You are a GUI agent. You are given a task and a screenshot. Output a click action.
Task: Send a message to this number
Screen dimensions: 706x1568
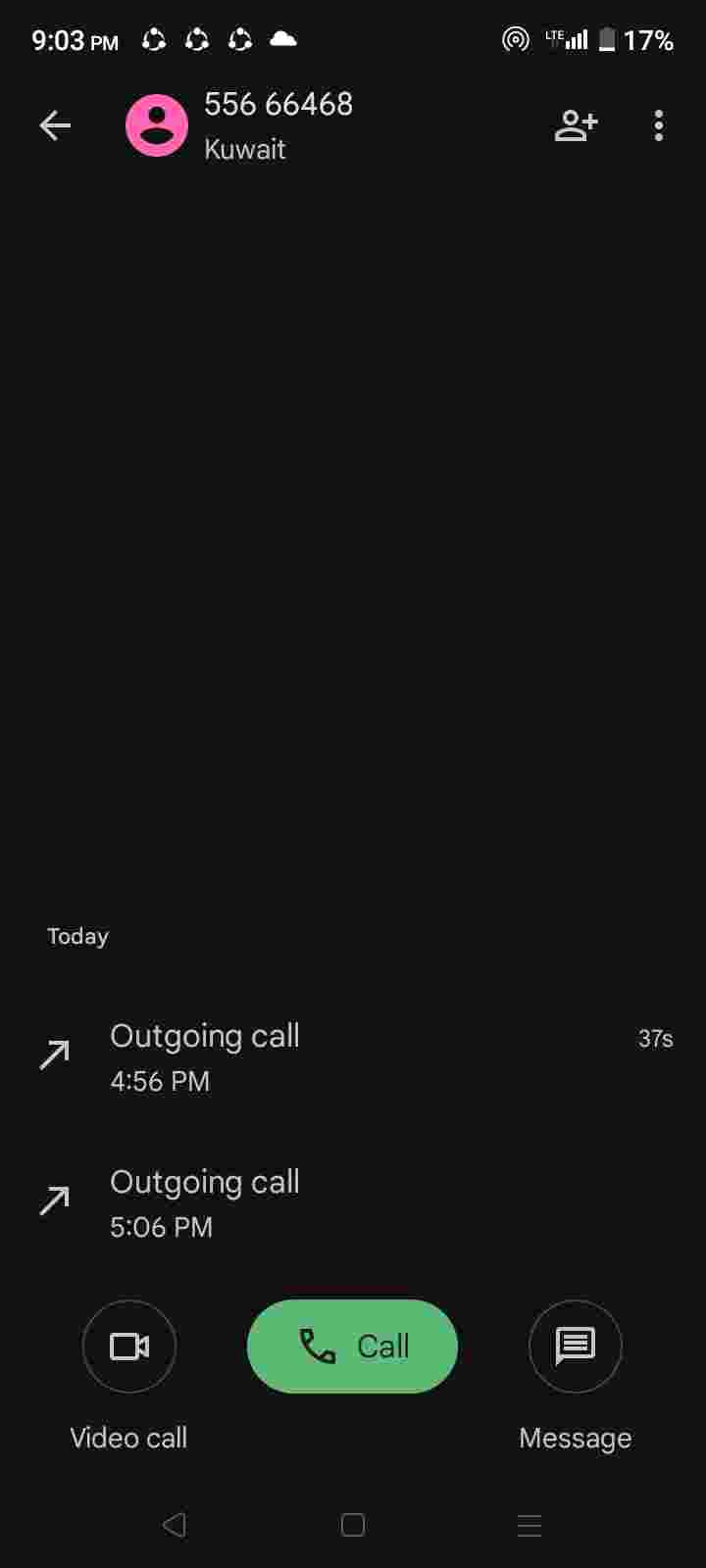tap(576, 1347)
